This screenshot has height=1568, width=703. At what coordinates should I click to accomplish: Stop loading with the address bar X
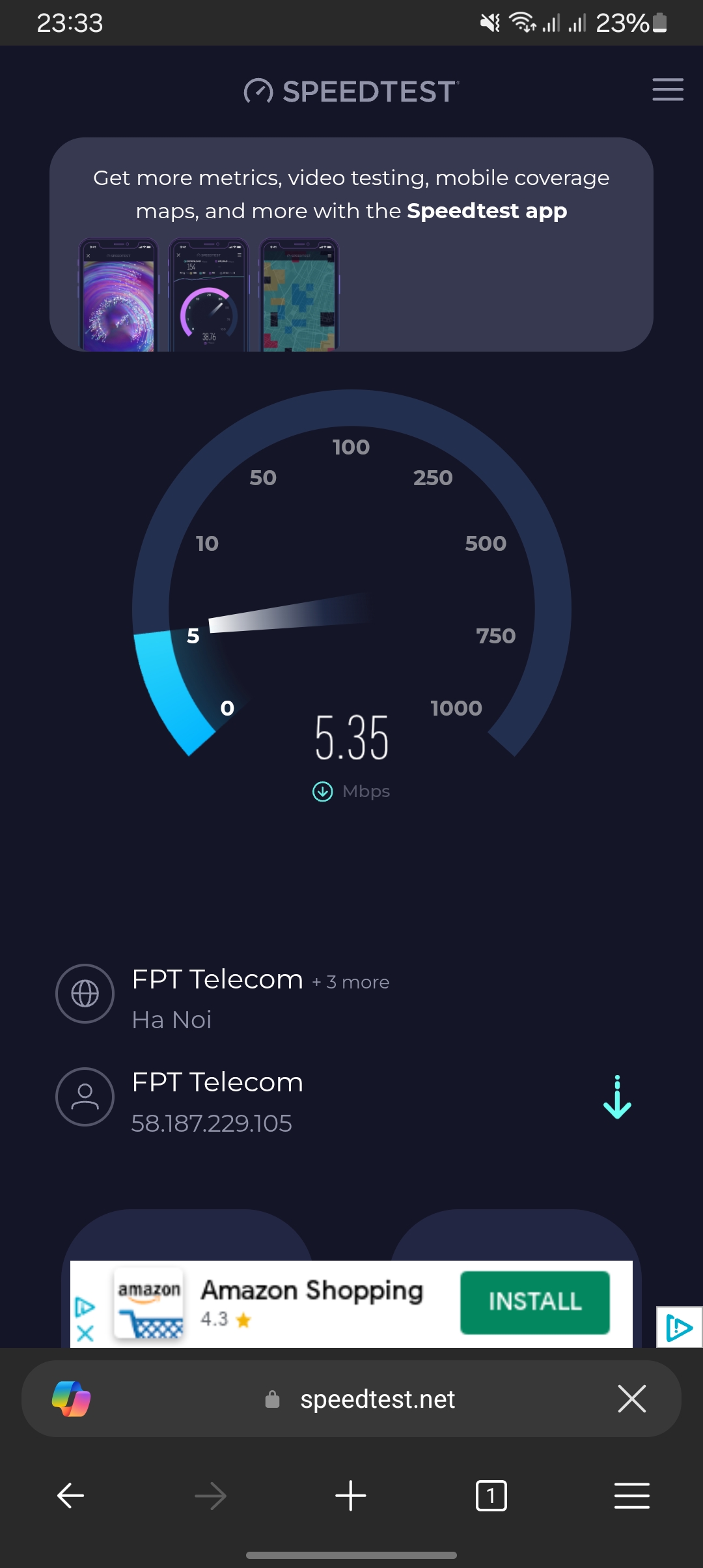pos(631,1399)
